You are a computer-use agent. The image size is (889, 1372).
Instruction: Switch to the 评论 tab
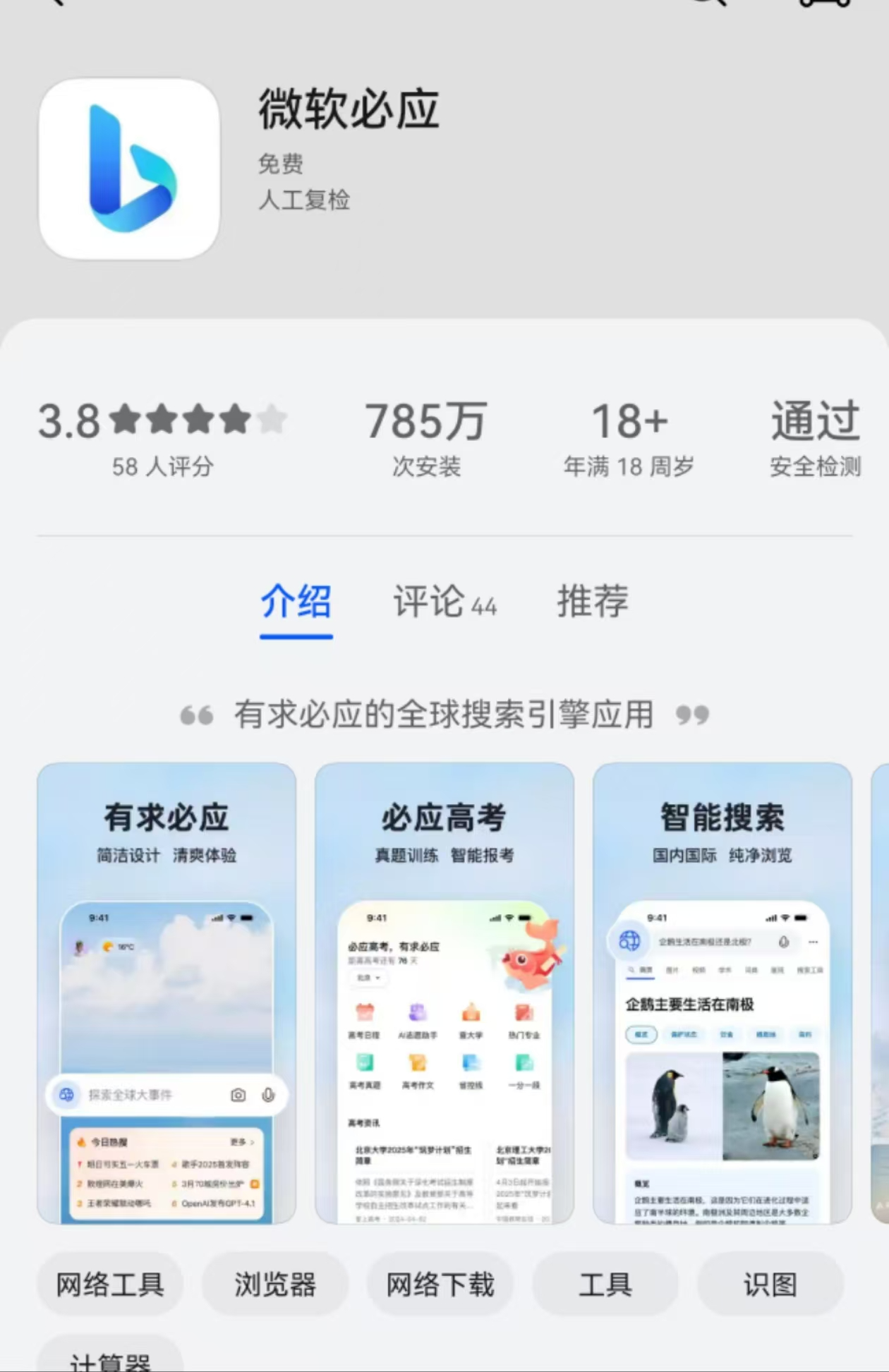click(445, 602)
